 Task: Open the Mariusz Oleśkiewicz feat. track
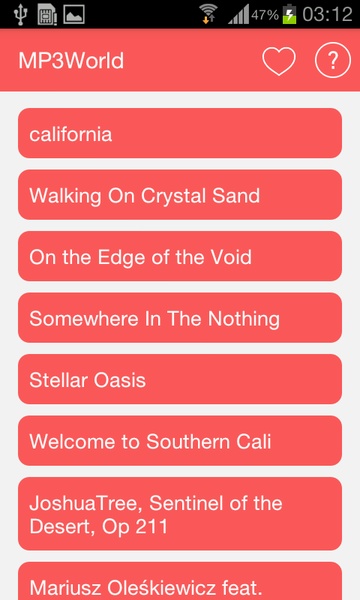click(180, 581)
